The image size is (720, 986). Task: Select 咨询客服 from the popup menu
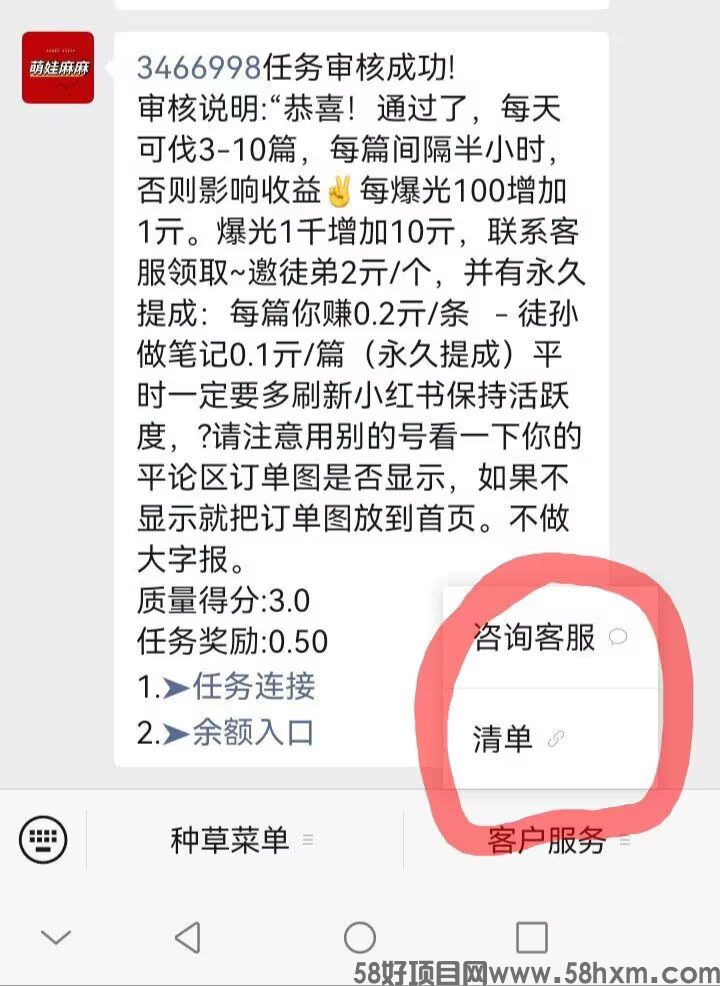point(535,638)
